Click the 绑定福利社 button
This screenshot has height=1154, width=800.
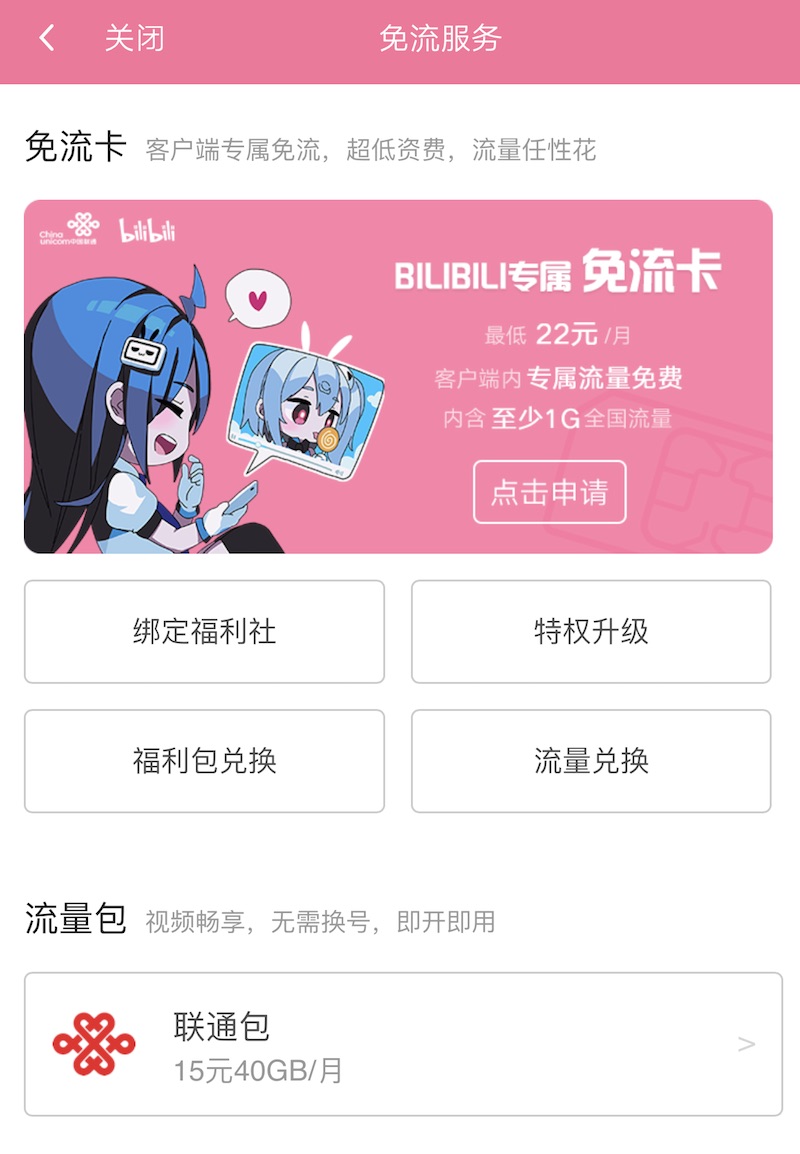click(x=204, y=632)
